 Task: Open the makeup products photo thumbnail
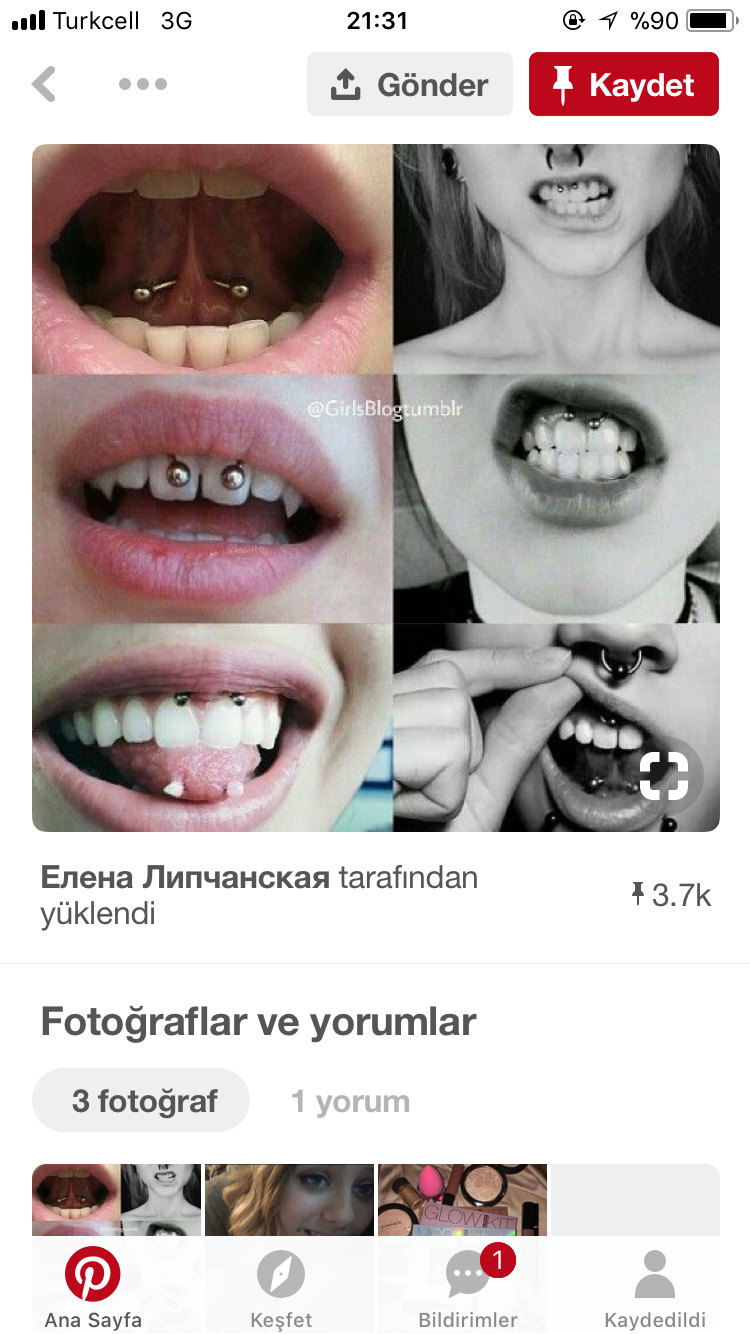tap(463, 1200)
